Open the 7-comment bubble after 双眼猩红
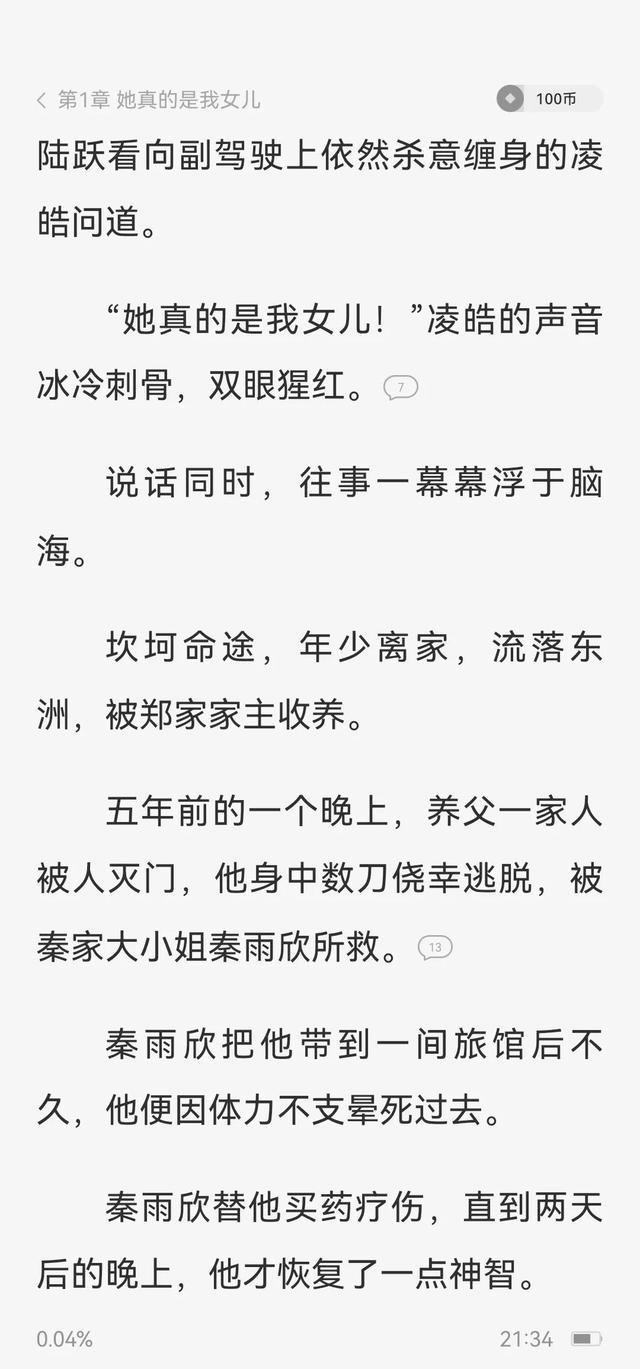Image resolution: width=640 pixels, height=1369 pixels. (400, 388)
